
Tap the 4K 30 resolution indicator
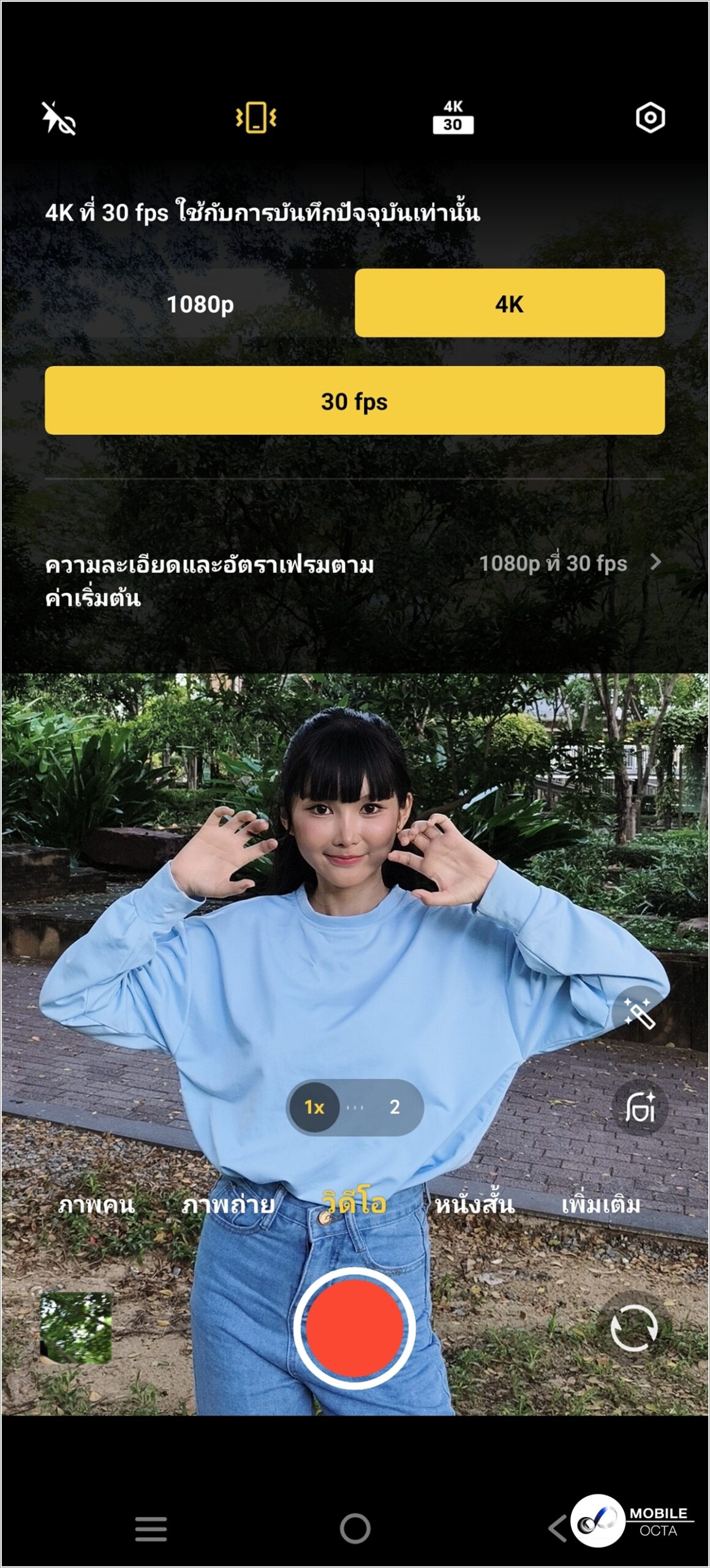[453, 117]
